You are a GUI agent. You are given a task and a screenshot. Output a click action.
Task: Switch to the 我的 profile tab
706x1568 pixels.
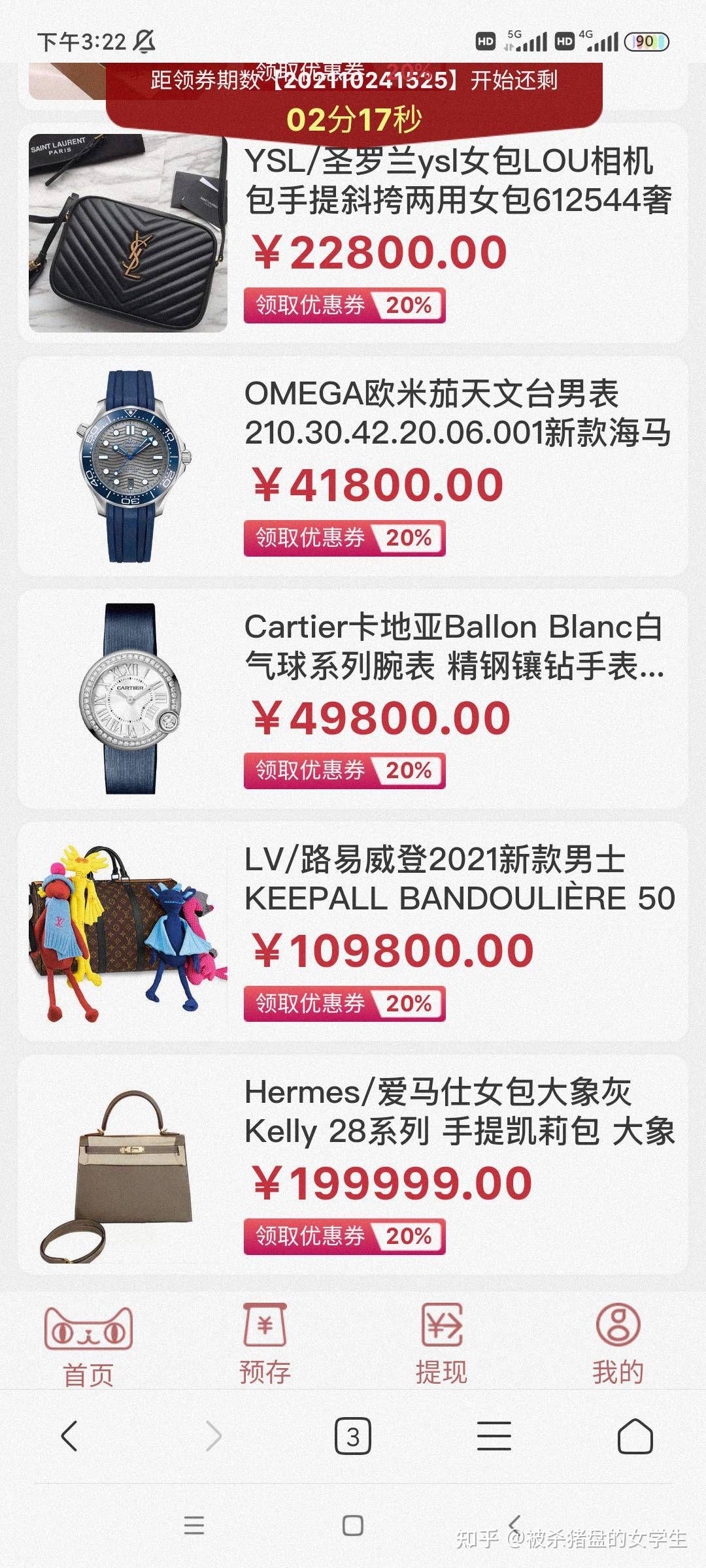pyautogui.click(x=618, y=1345)
